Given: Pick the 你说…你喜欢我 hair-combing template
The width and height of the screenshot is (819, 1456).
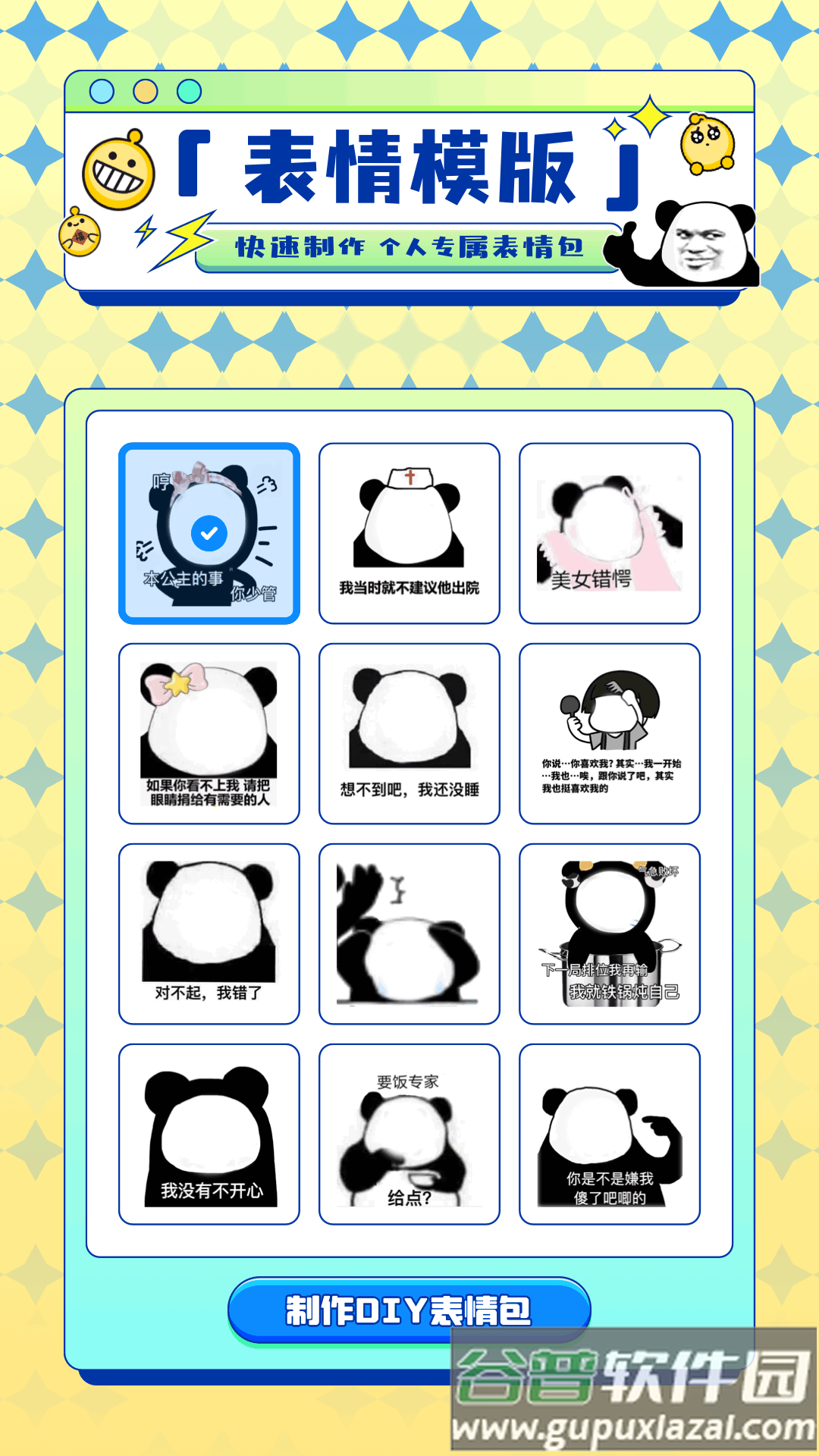Looking at the screenshot, I should click(610, 734).
